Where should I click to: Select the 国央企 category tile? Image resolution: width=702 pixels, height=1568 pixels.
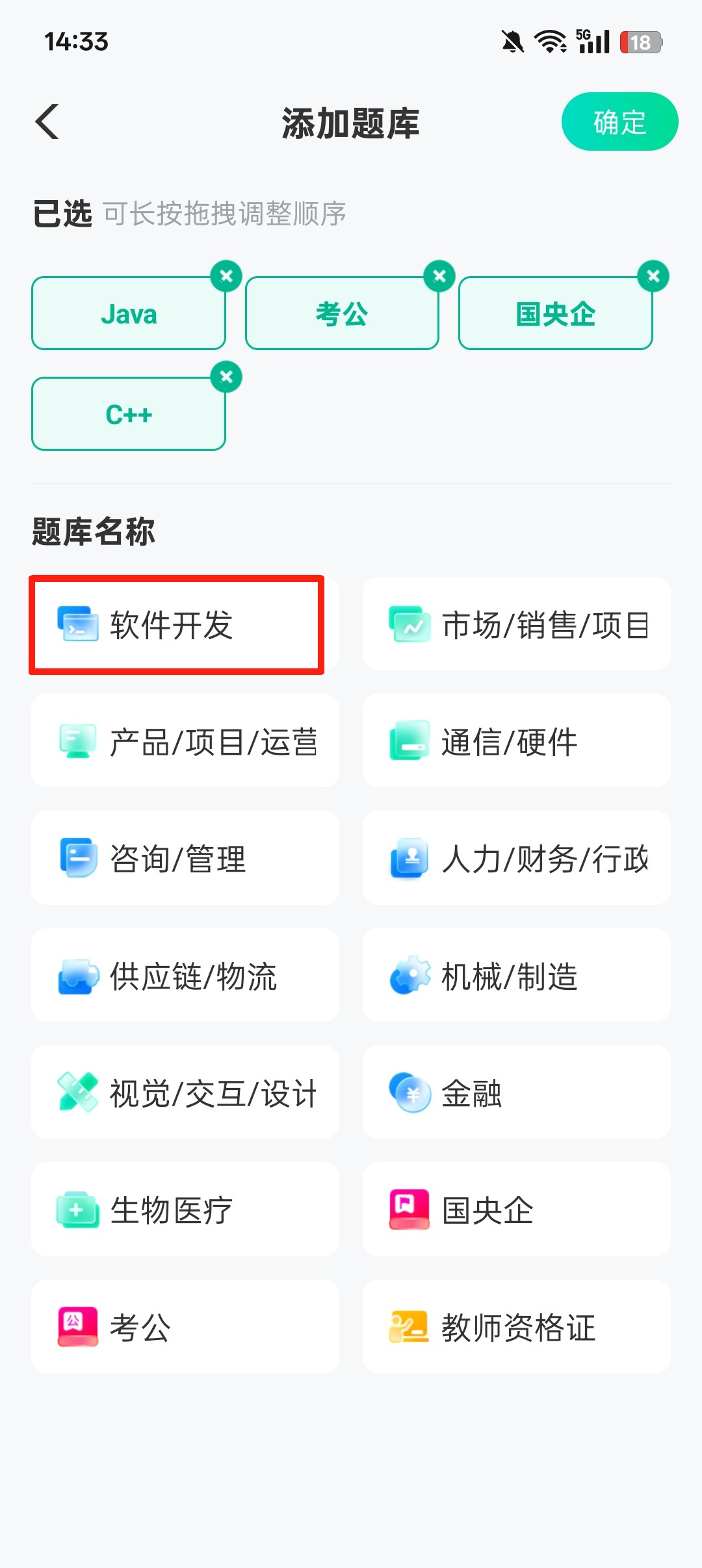tap(515, 1209)
